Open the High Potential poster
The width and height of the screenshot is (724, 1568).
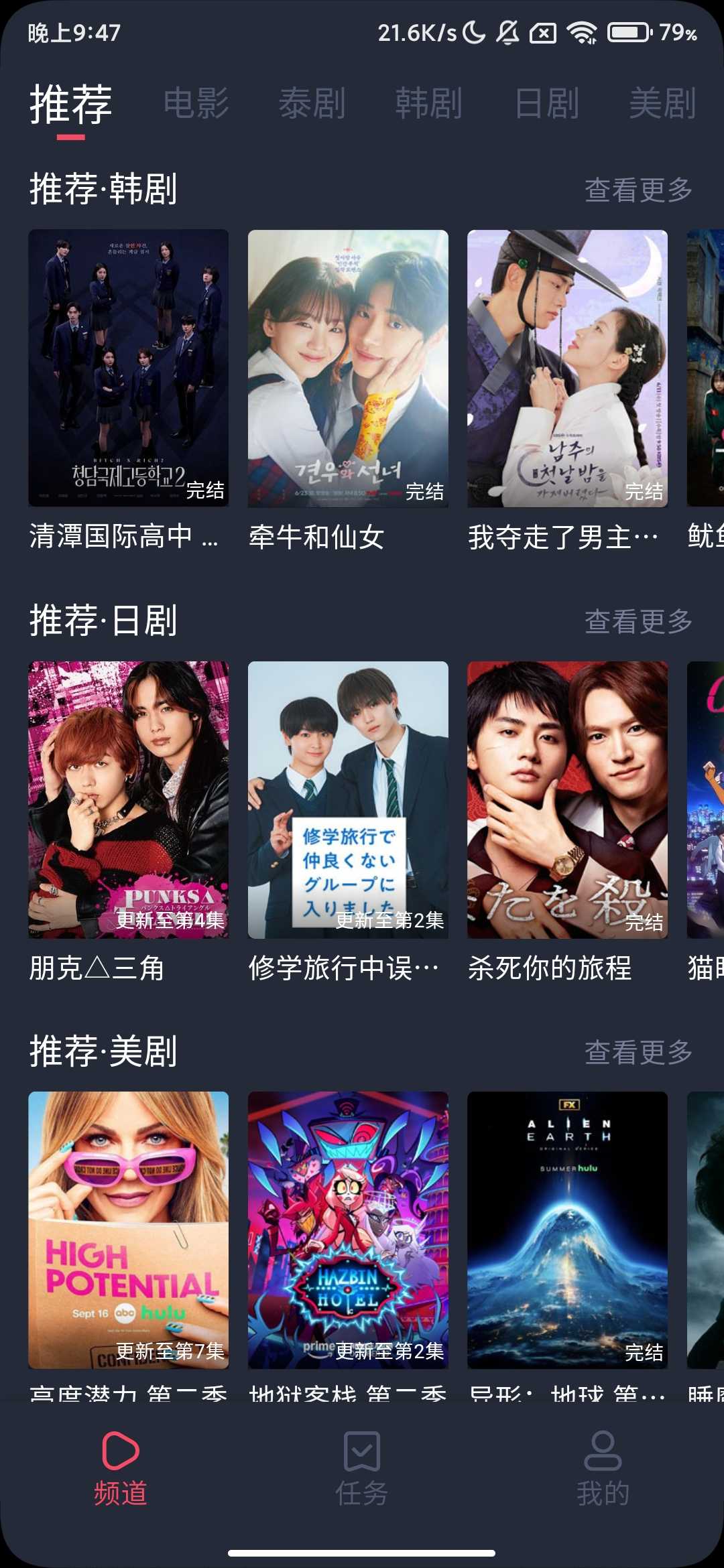[129, 1230]
